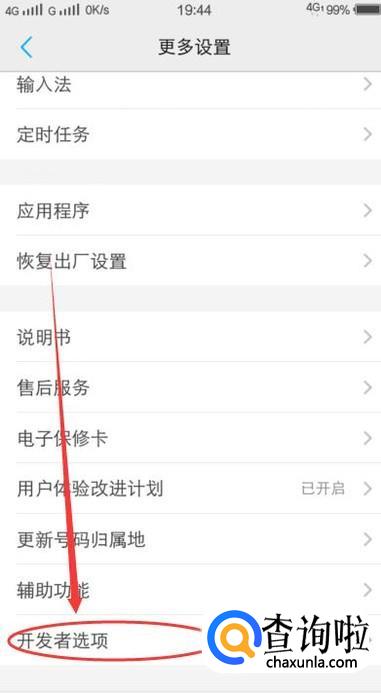Open 说明书
Viewport: 381px width, 693px height.
(190, 336)
